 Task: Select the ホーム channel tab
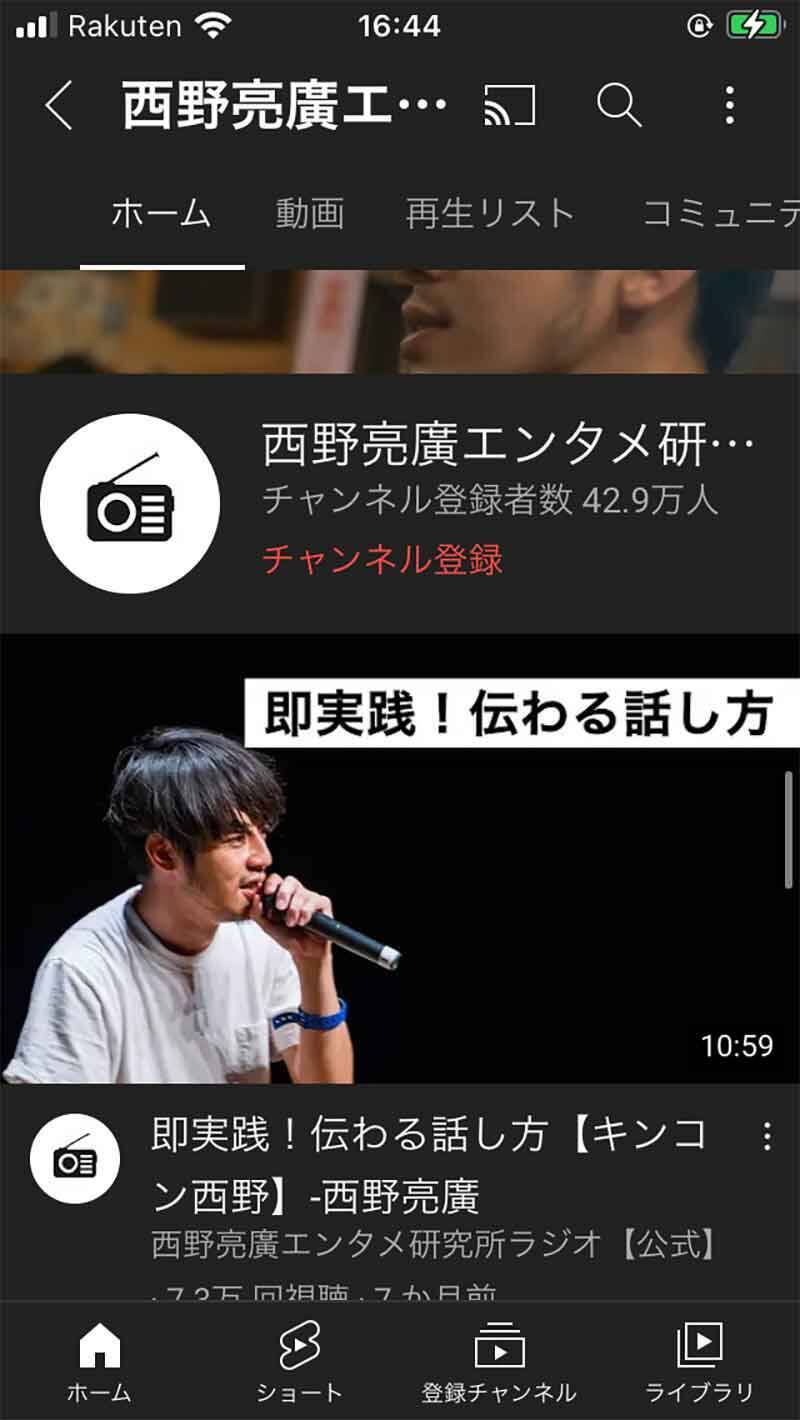pyautogui.click(x=161, y=213)
